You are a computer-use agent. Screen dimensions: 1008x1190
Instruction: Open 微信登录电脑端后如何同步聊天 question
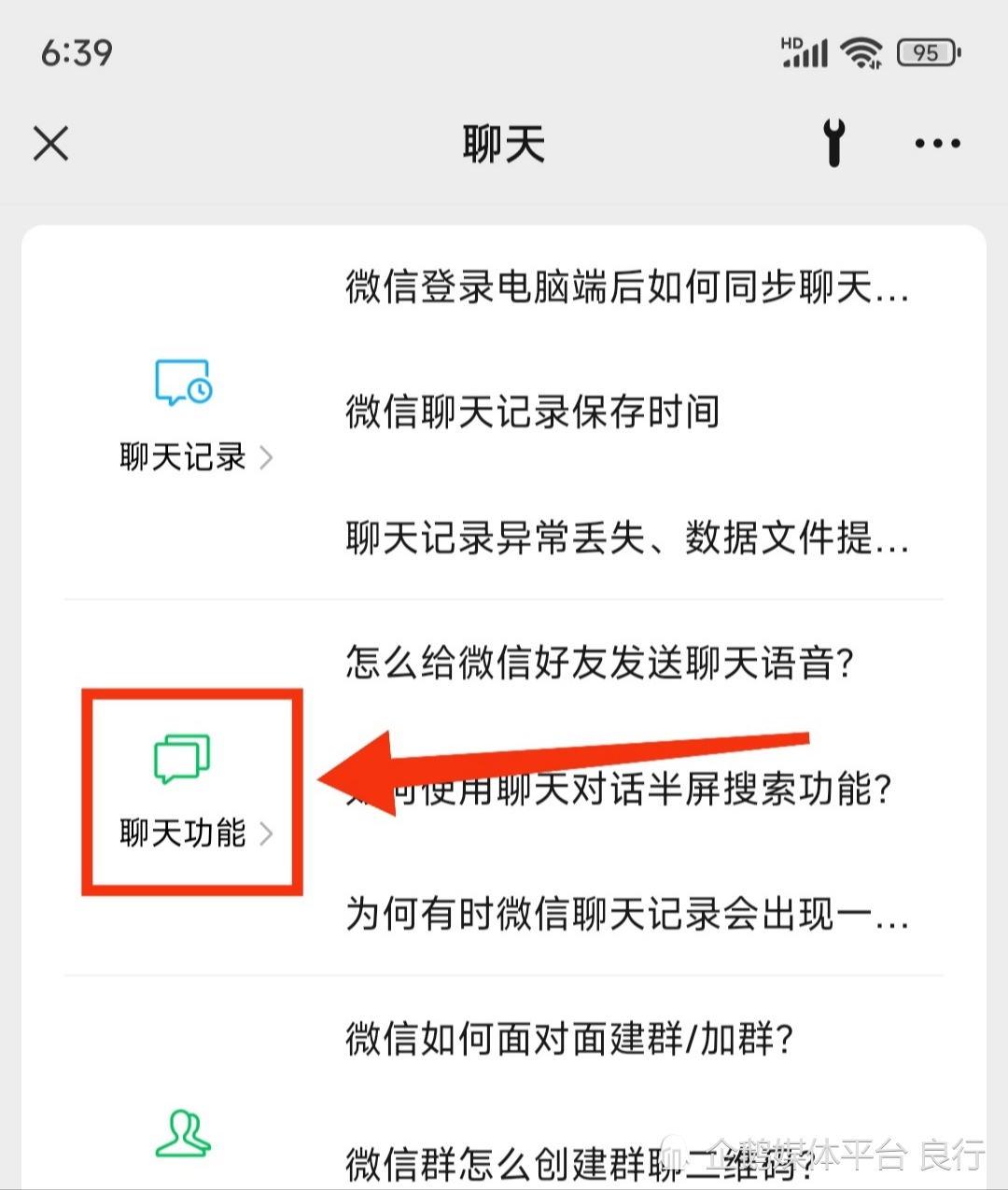627,287
